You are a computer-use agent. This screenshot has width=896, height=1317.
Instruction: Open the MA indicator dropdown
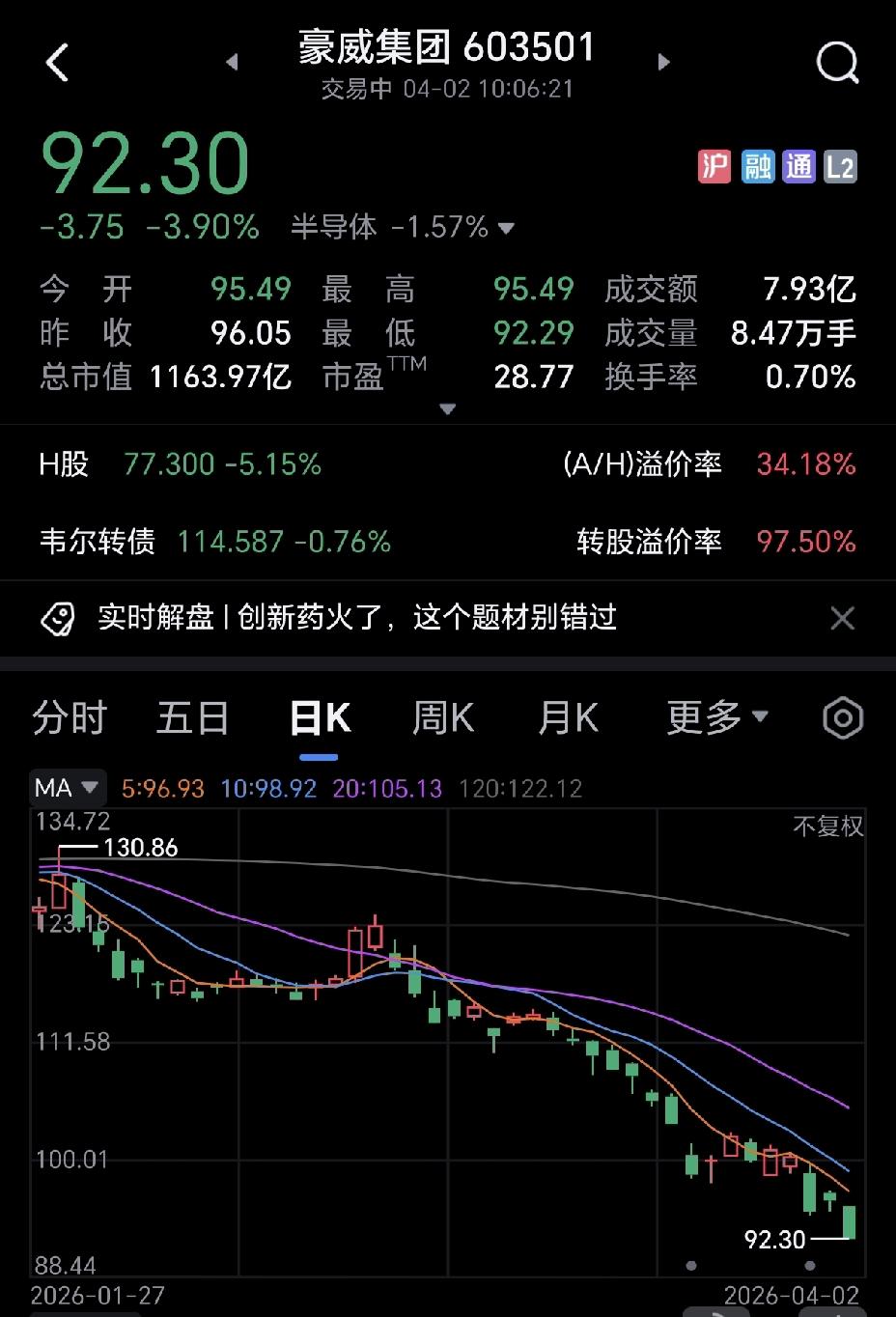[67, 788]
